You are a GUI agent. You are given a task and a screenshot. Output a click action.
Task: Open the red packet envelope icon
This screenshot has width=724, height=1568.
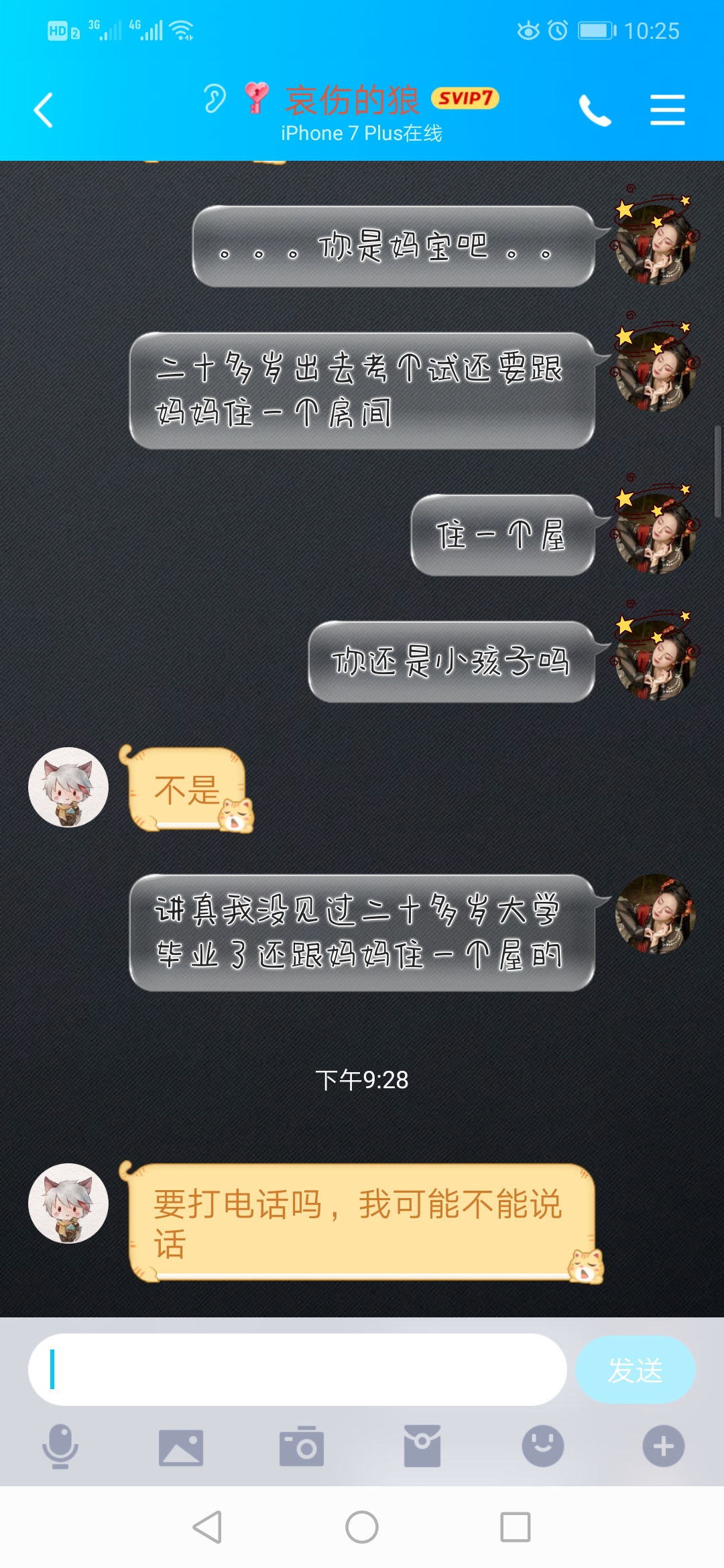pos(422,1446)
